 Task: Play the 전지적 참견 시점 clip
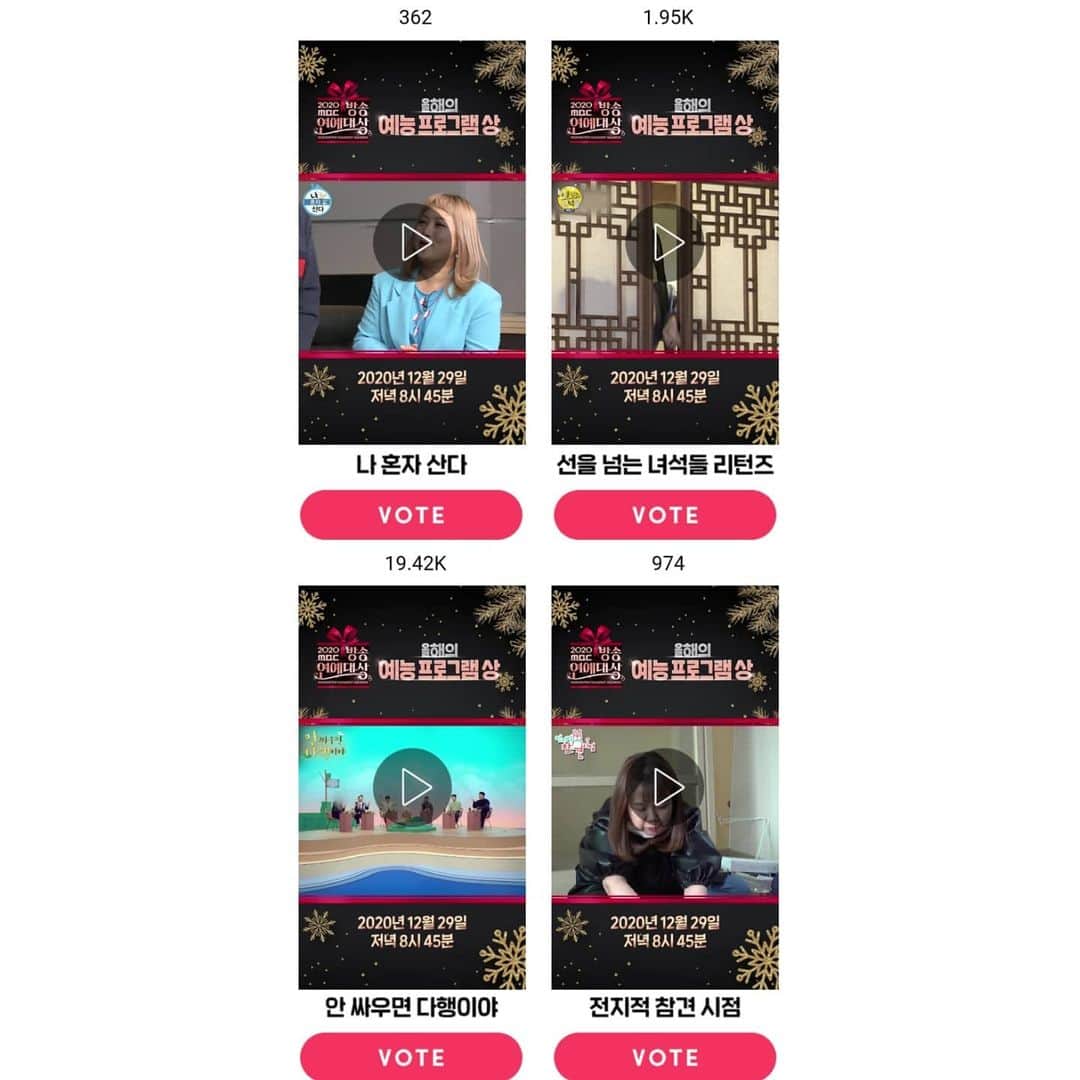click(665, 787)
